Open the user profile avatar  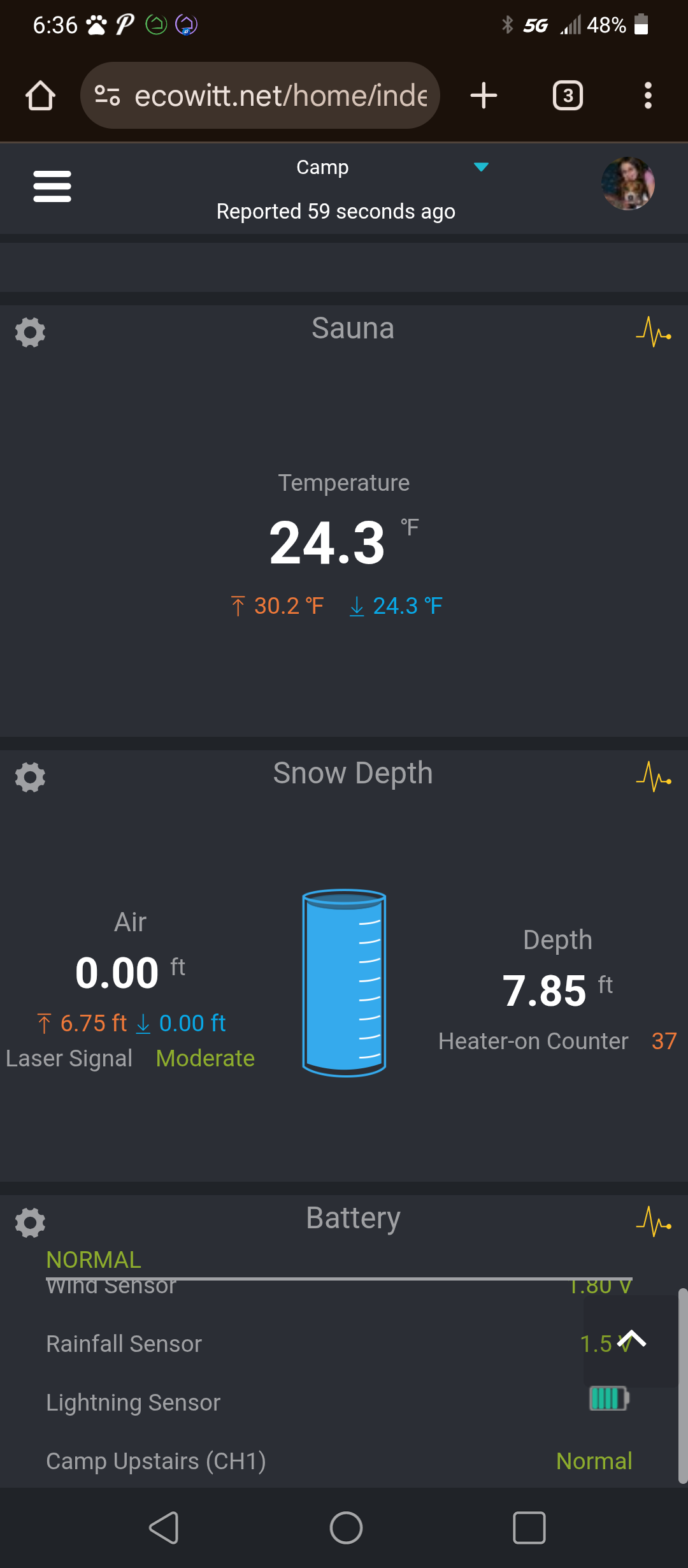click(628, 184)
